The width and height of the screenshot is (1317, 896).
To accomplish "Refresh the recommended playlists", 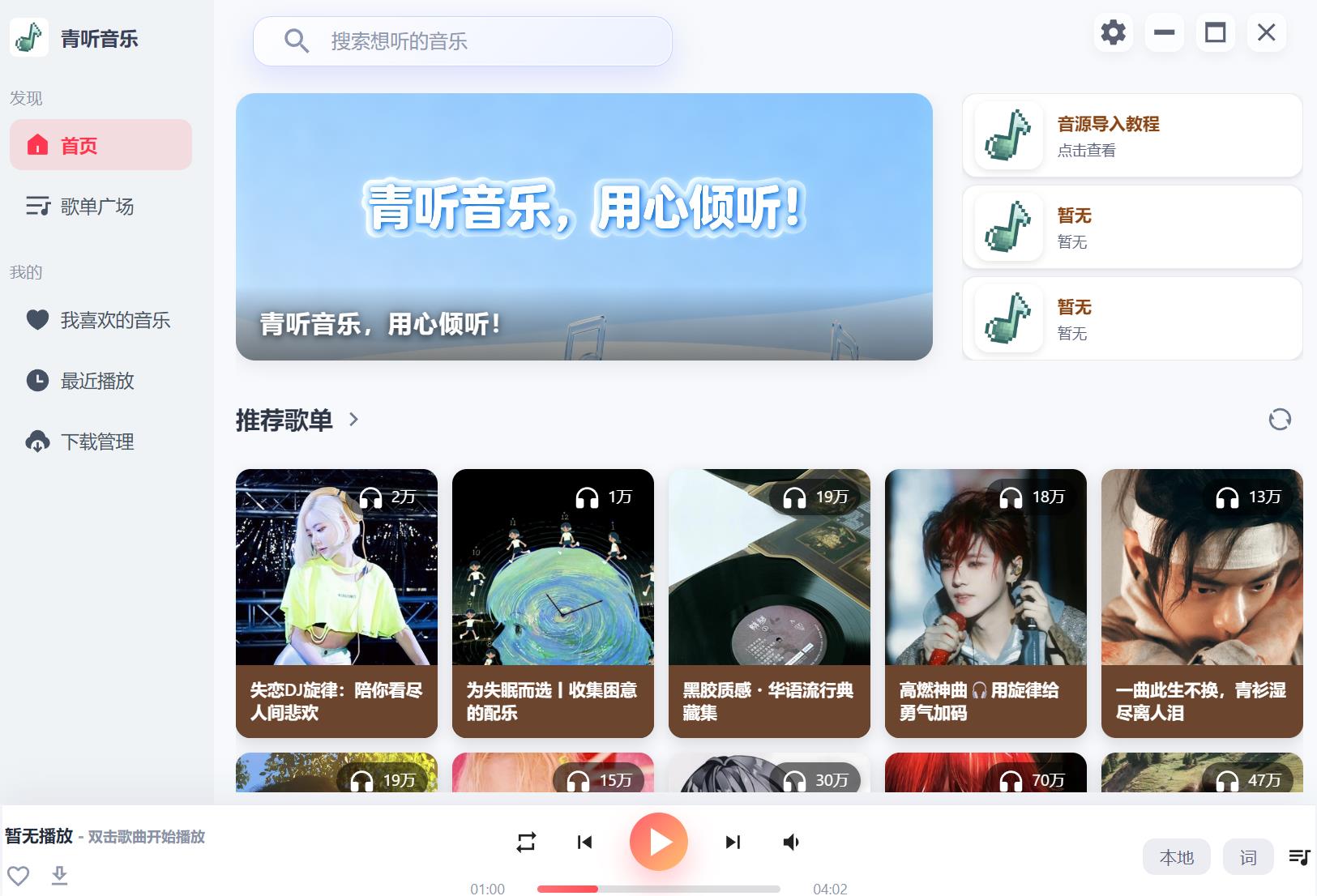I will tap(1280, 420).
